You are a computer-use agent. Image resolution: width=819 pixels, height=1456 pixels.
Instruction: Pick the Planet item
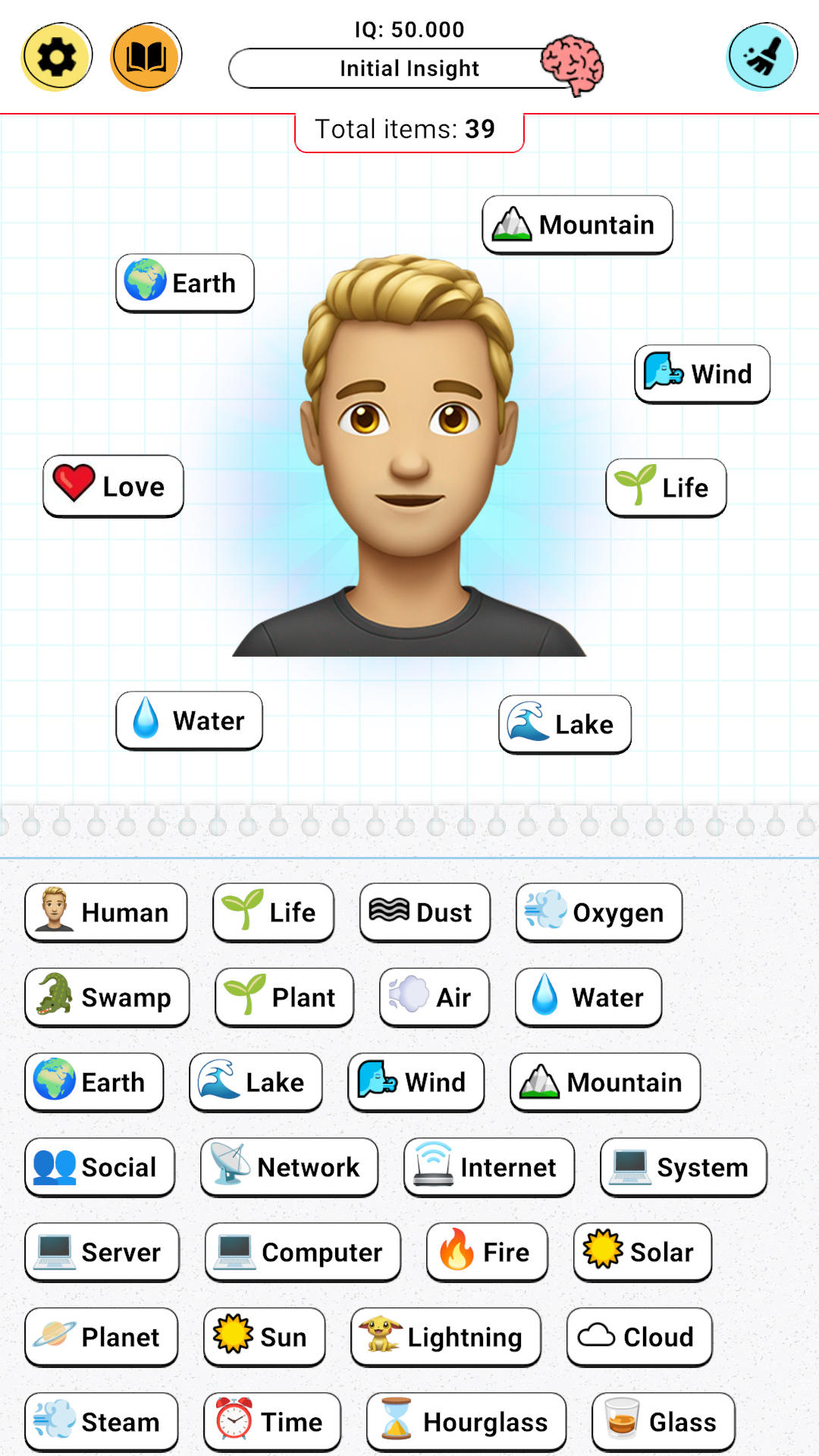point(102,1337)
